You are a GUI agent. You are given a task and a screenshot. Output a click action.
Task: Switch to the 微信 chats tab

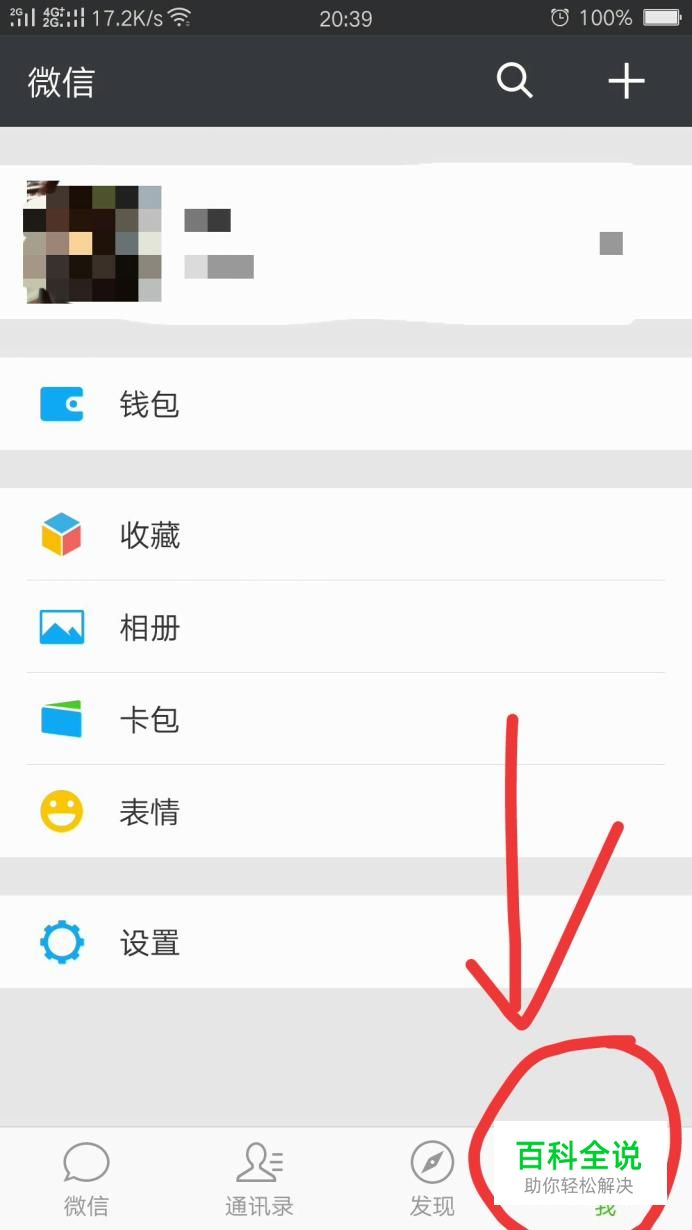click(x=86, y=1180)
